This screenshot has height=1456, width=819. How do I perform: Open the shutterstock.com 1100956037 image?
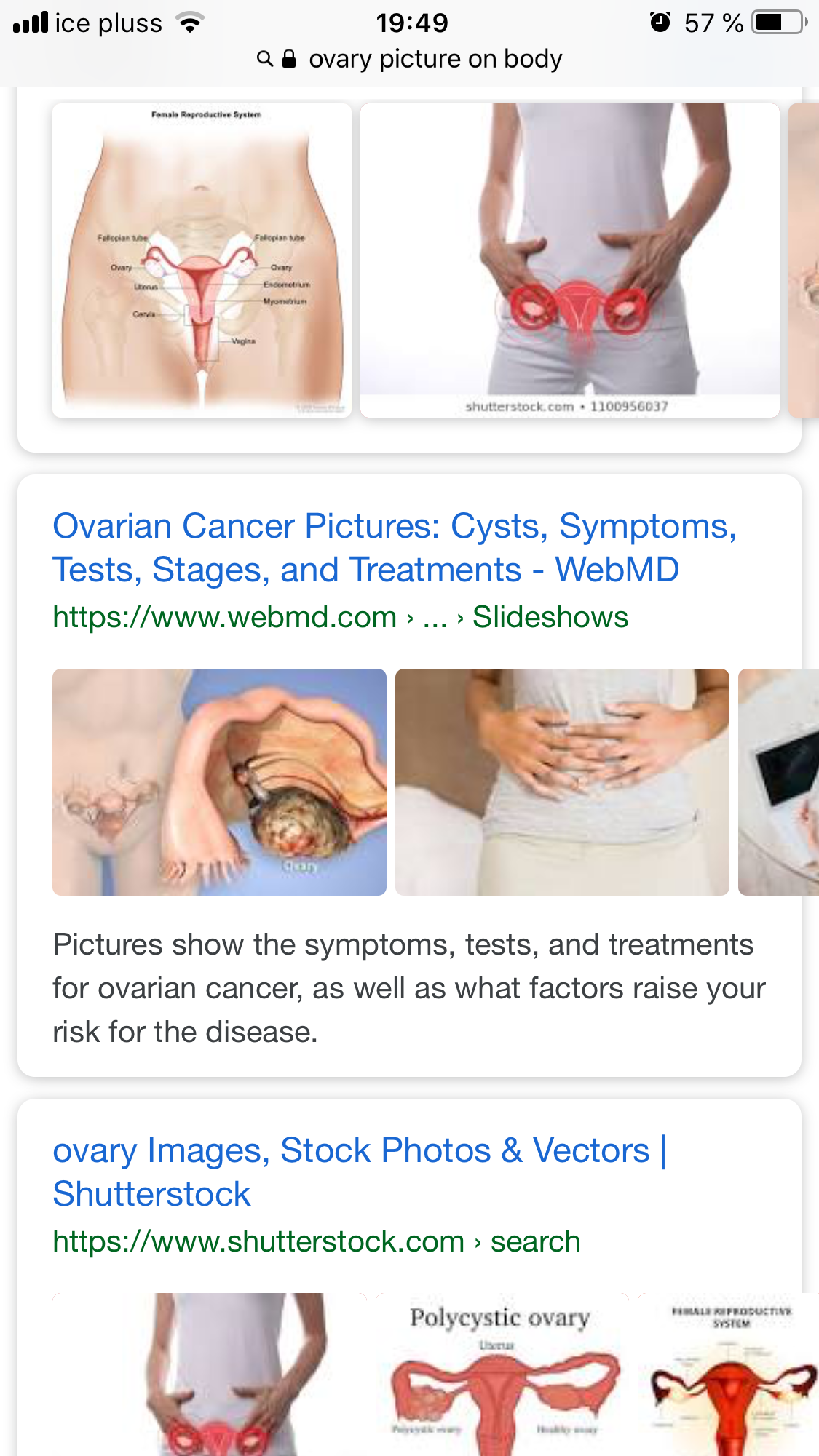[x=570, y=260]
